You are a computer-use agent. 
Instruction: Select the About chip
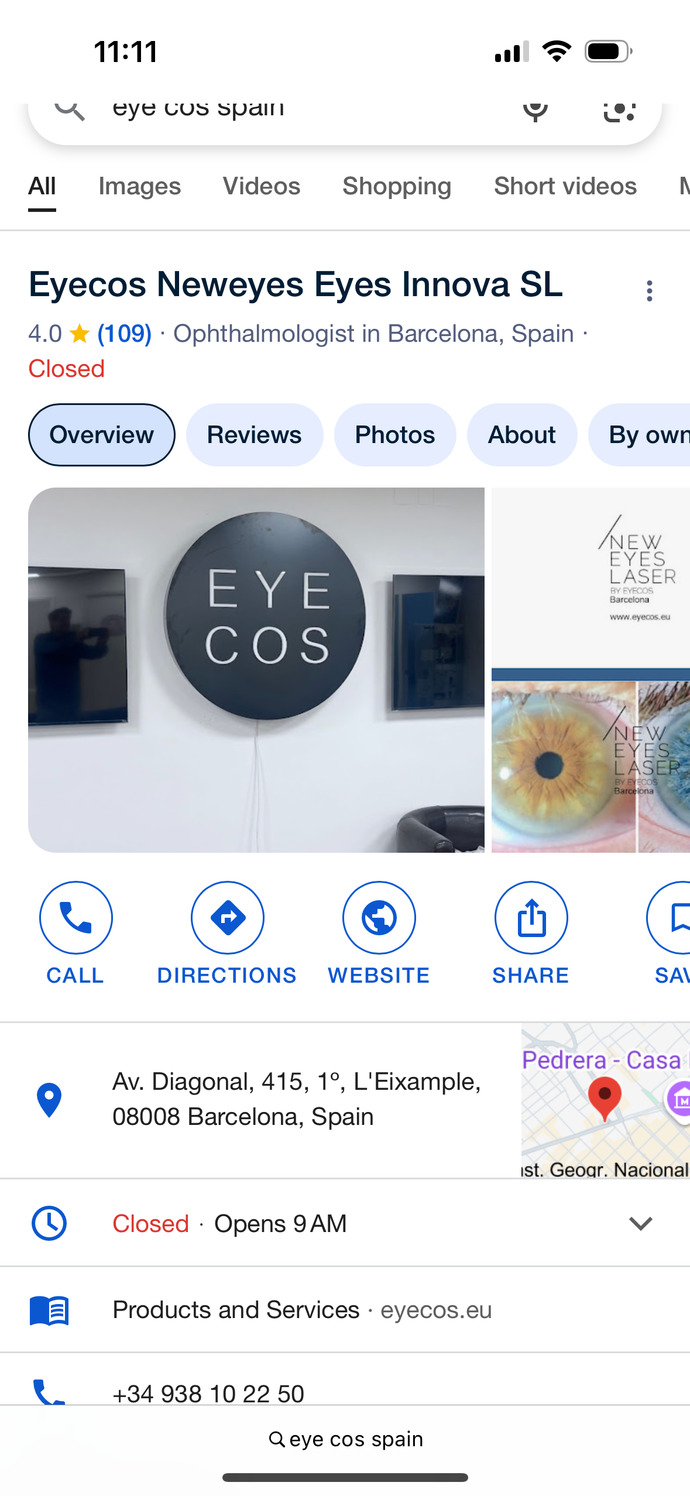tap(522, 435)
